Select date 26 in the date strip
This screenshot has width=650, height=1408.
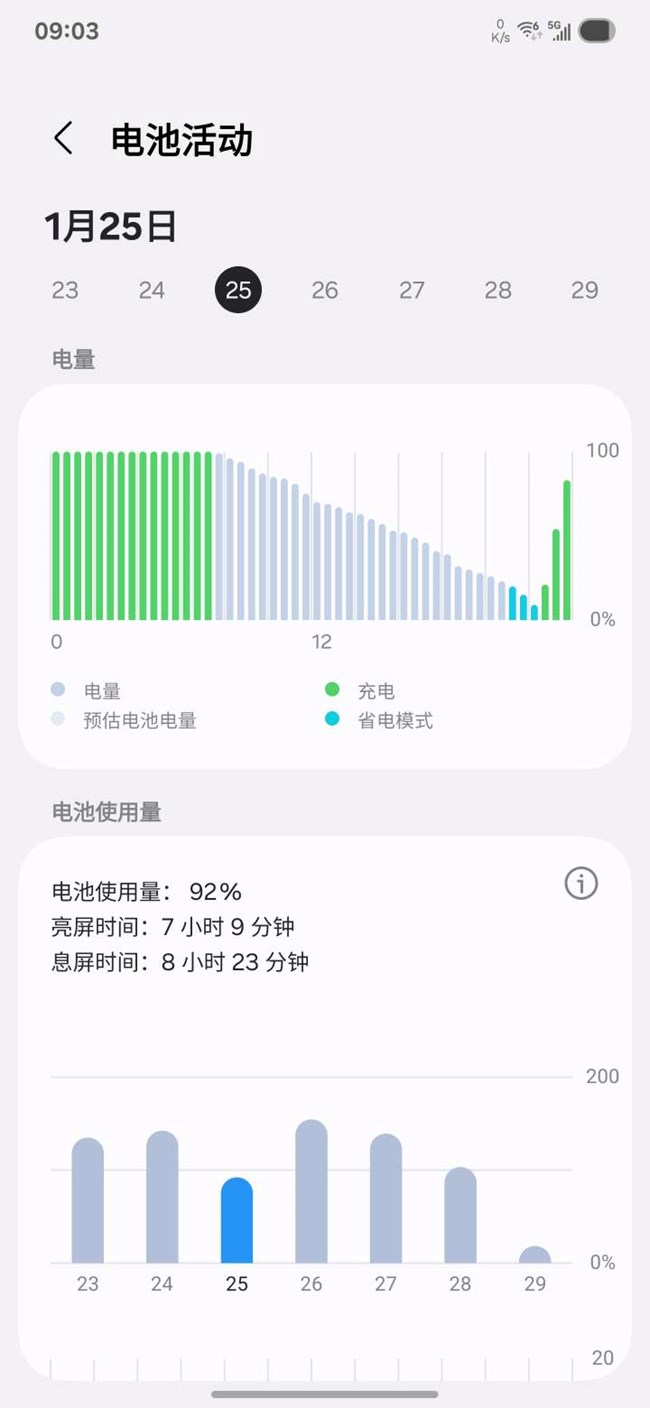pyautogui.click(x=325, y=290)
